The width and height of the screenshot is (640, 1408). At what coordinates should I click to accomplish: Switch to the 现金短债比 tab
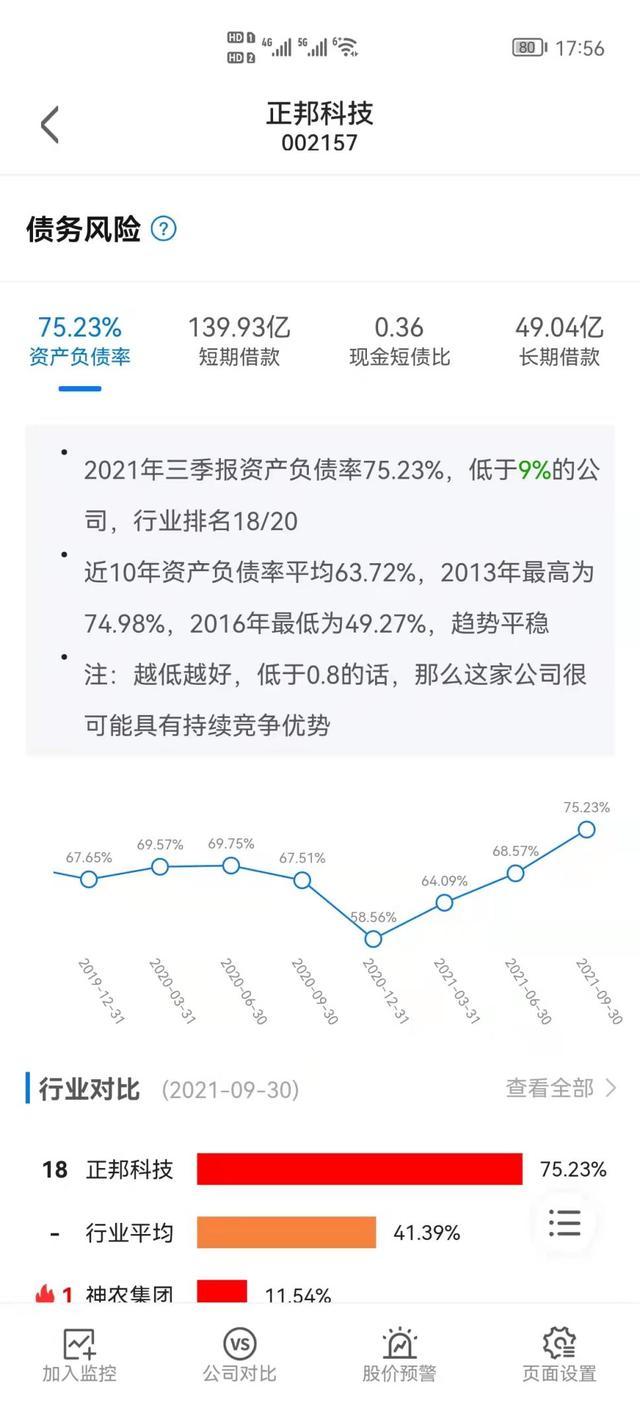click(399, 341)
